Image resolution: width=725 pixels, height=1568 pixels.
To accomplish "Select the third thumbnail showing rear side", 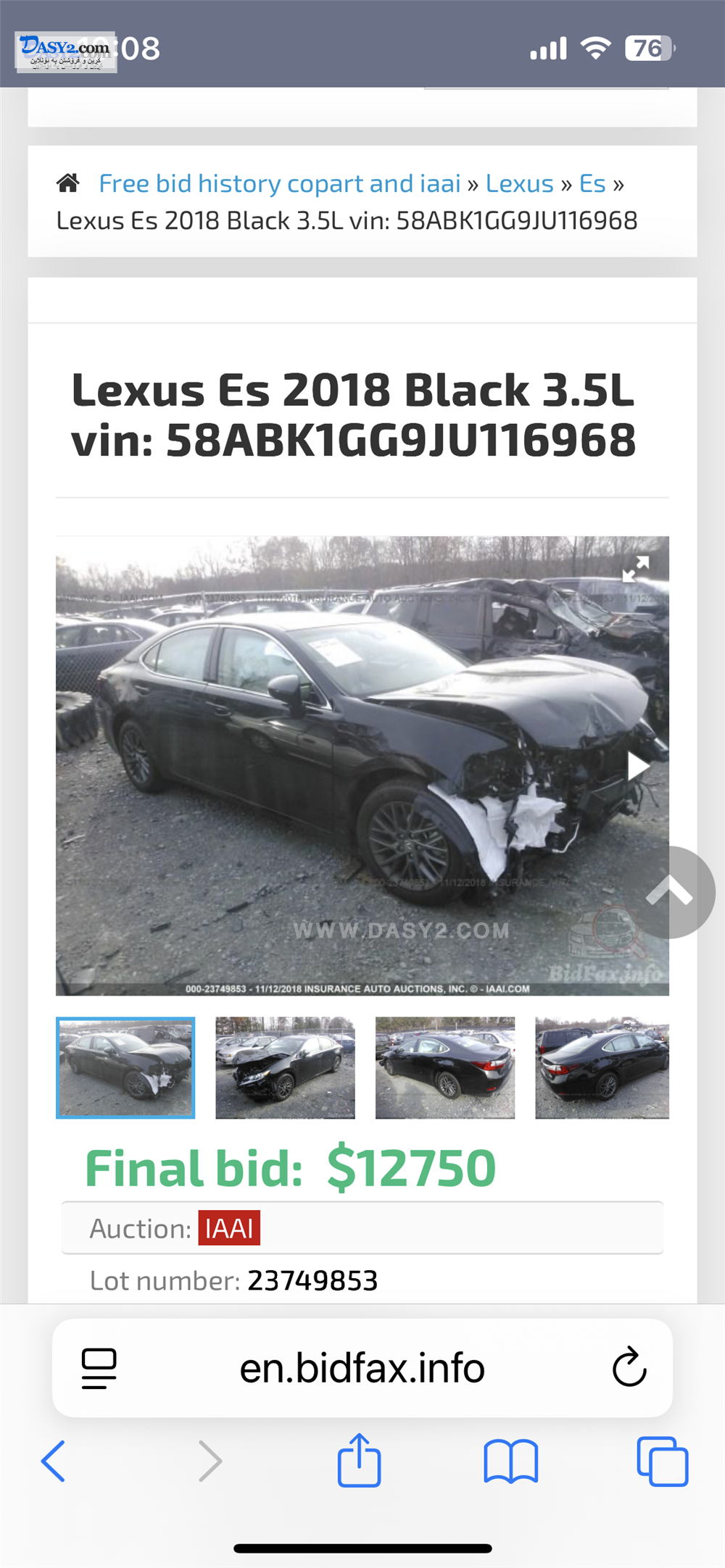I will [445, 1067].
